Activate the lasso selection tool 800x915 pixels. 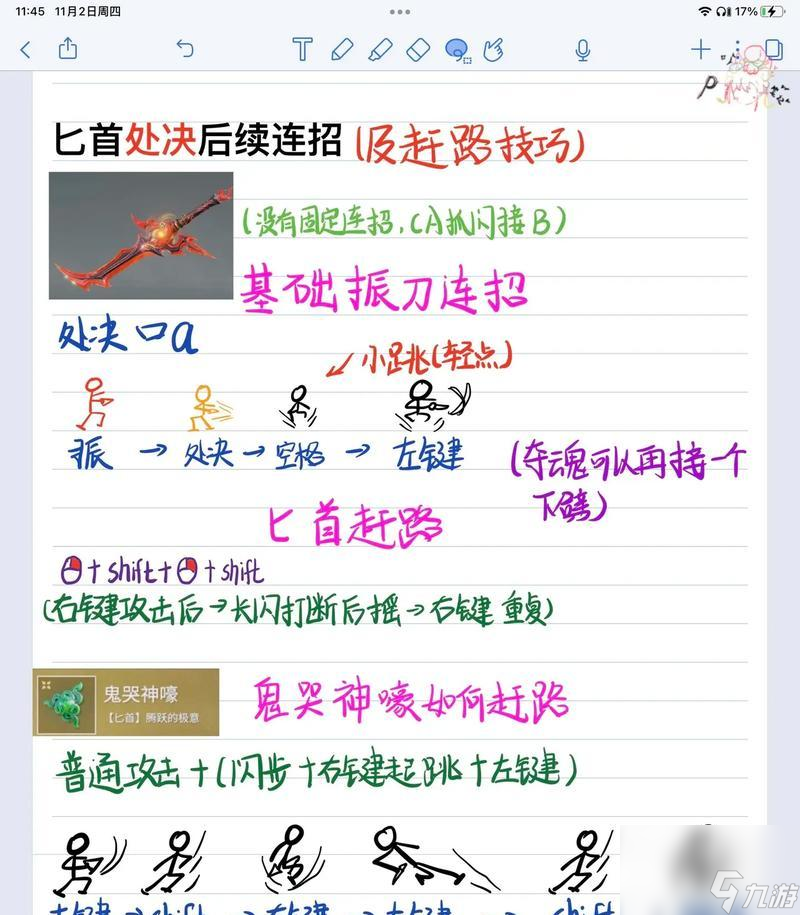click(x=457, y=50)
